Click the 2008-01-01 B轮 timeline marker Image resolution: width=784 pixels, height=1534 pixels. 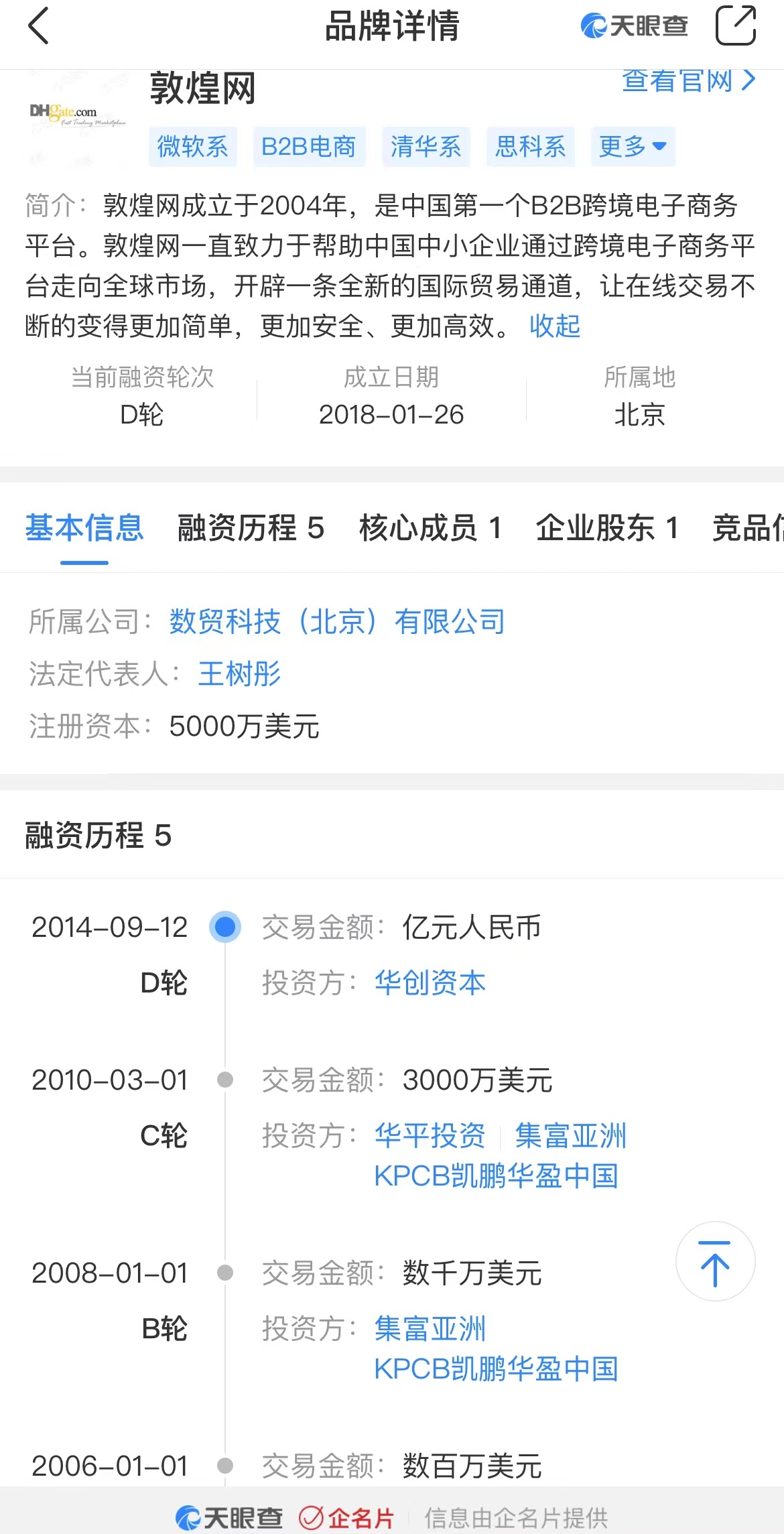tap(226, 1273)
